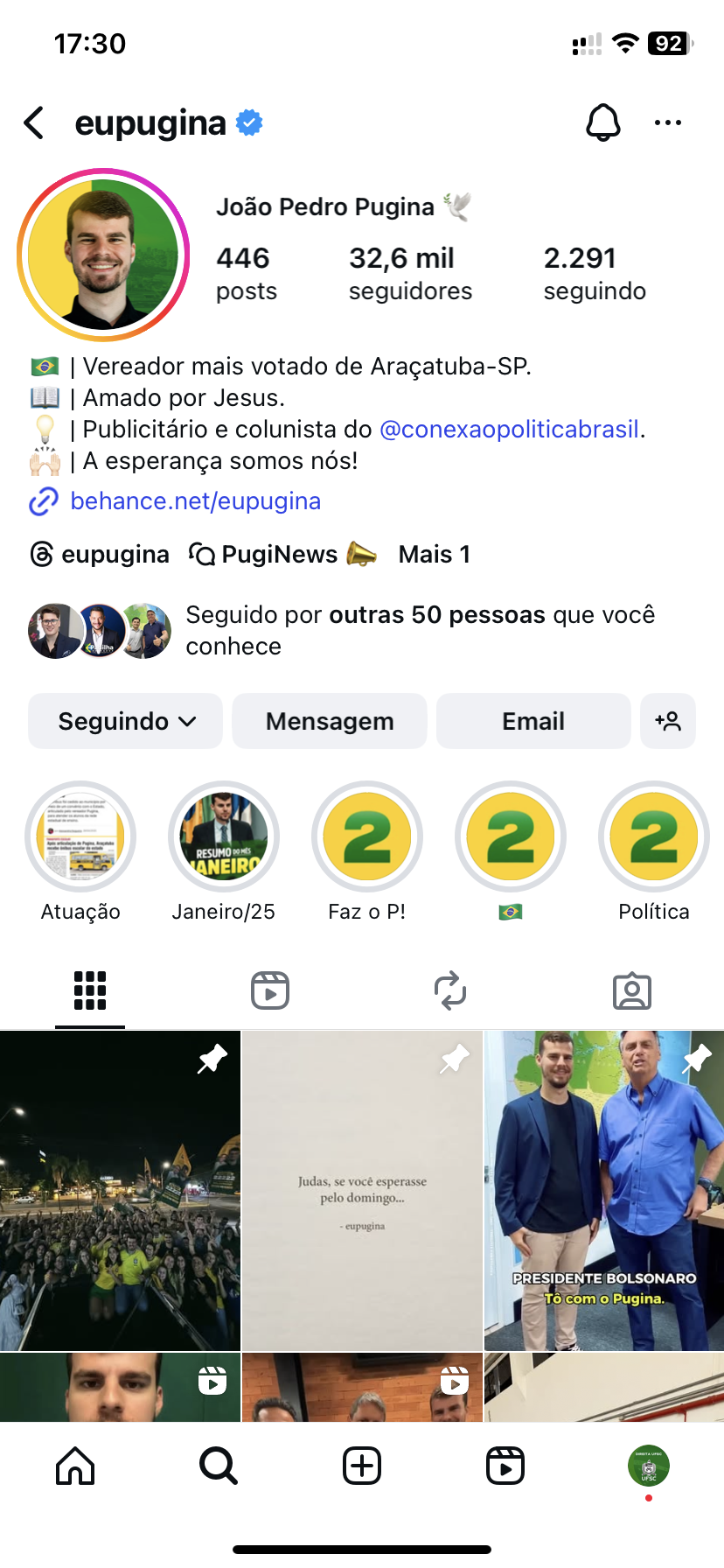The width and height of the screenshot is (724, 1568).
Task: Open @conexaopoliticabrasil mention in bio
Action: 510,430
